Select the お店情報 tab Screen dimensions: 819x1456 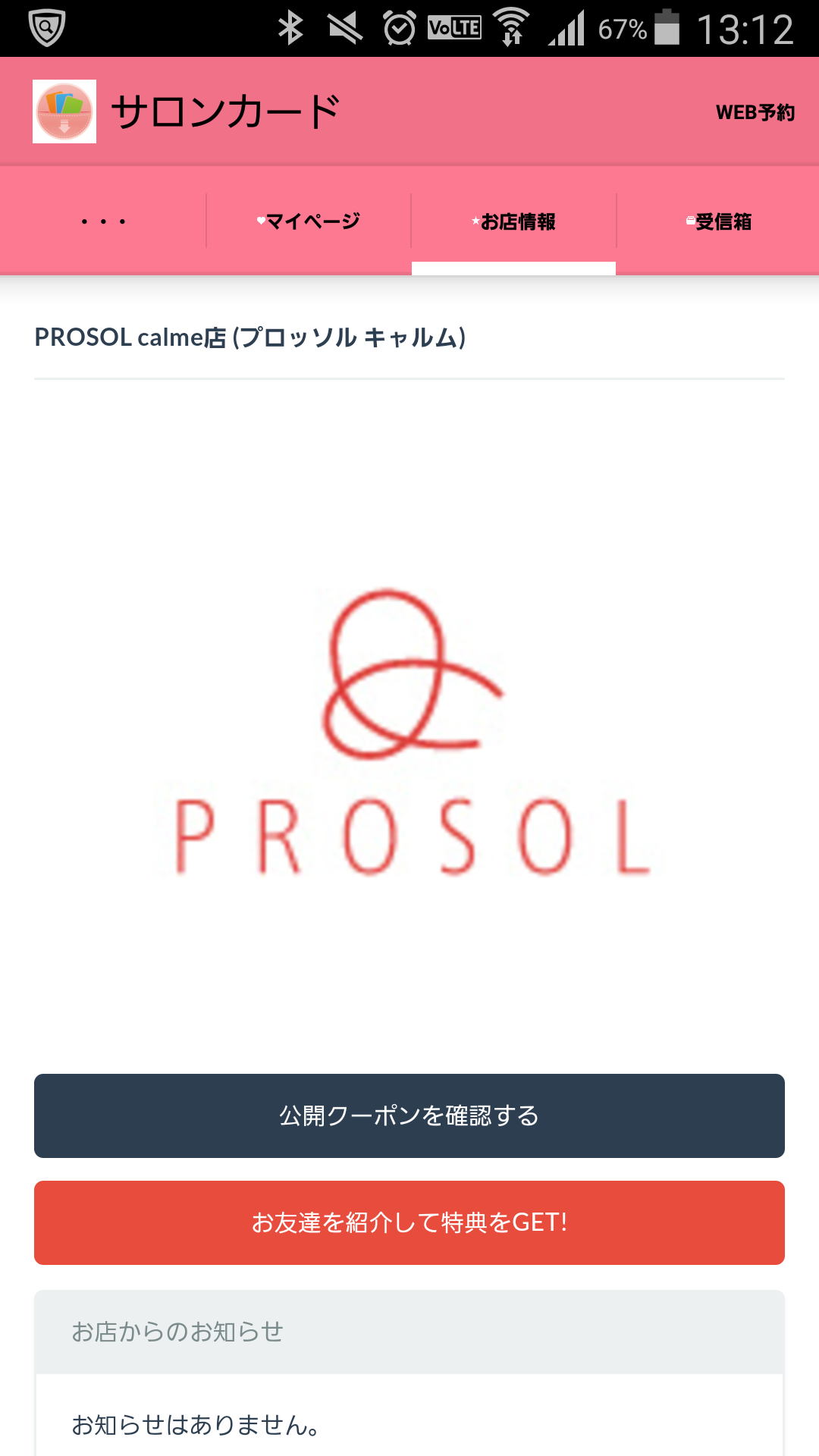pyautogui.click(x=514, y=221)
